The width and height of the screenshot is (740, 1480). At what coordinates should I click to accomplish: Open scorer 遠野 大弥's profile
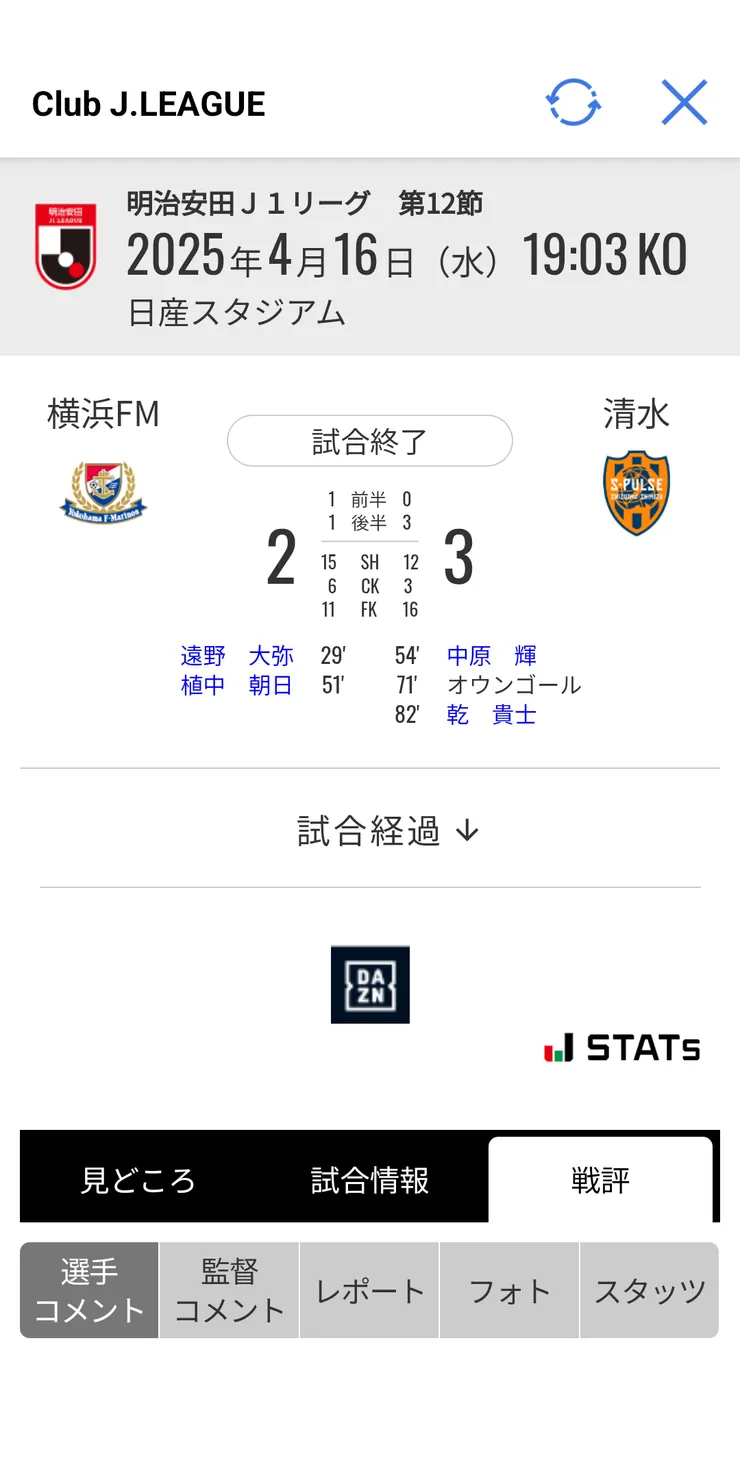pyautogui.click(x=237, y=656)
